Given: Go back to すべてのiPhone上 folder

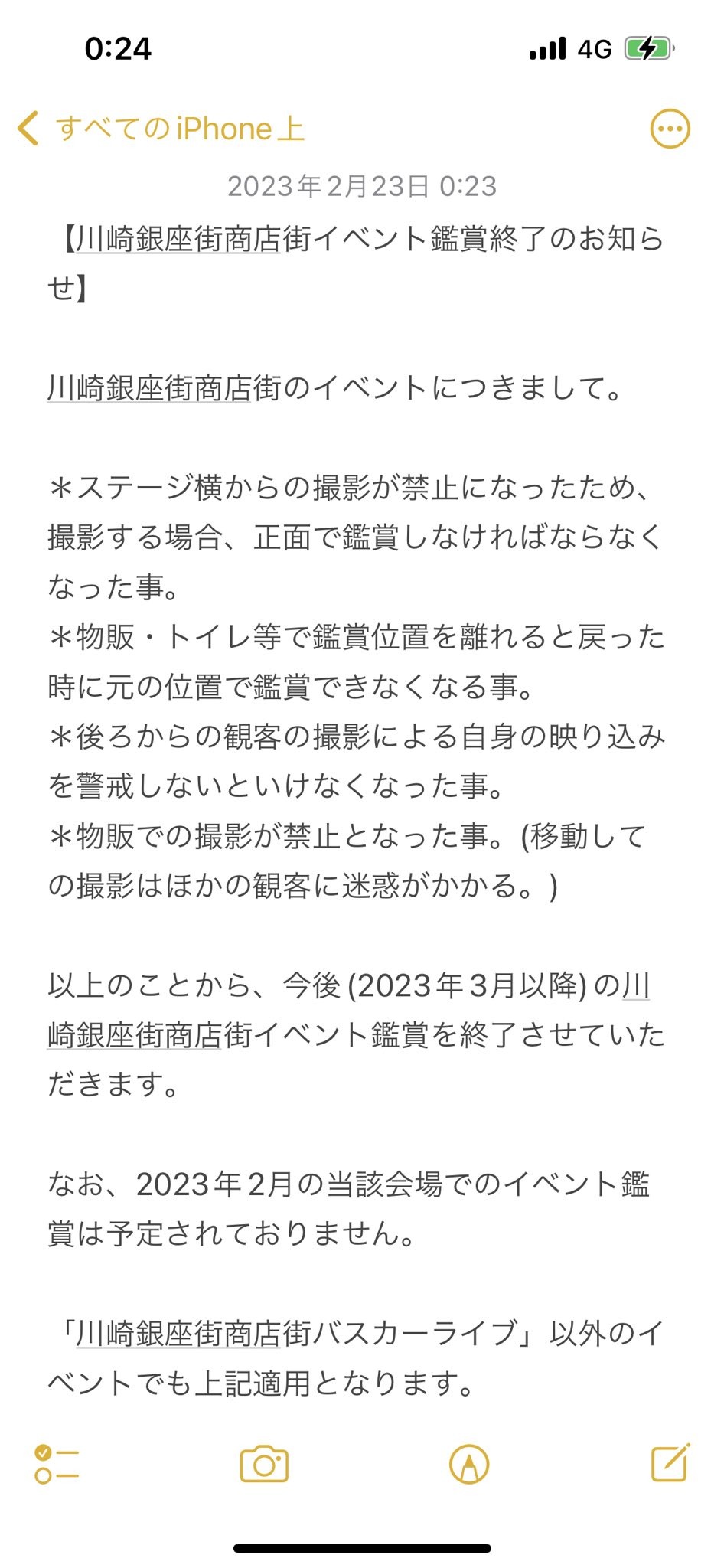Looking at the screenshot, I should click(x=161, y=128).
